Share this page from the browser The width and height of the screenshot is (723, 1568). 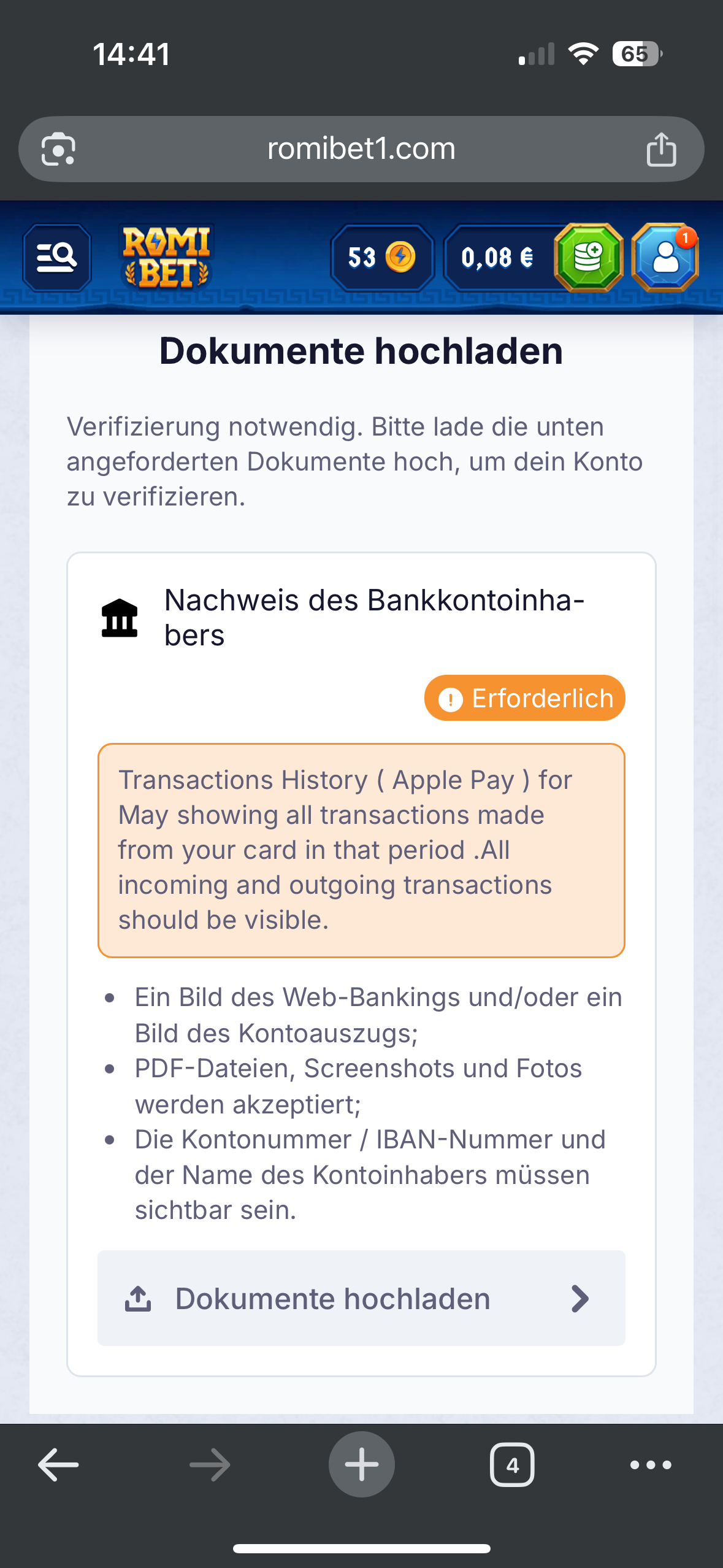click(661, 149)
